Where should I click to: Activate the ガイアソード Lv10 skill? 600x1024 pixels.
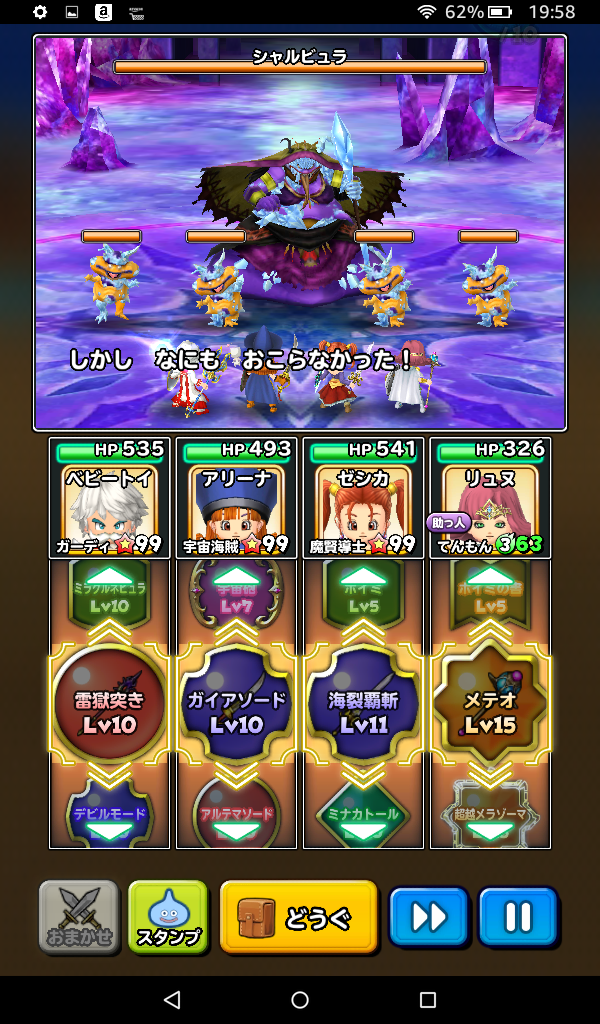pos(236,705)
